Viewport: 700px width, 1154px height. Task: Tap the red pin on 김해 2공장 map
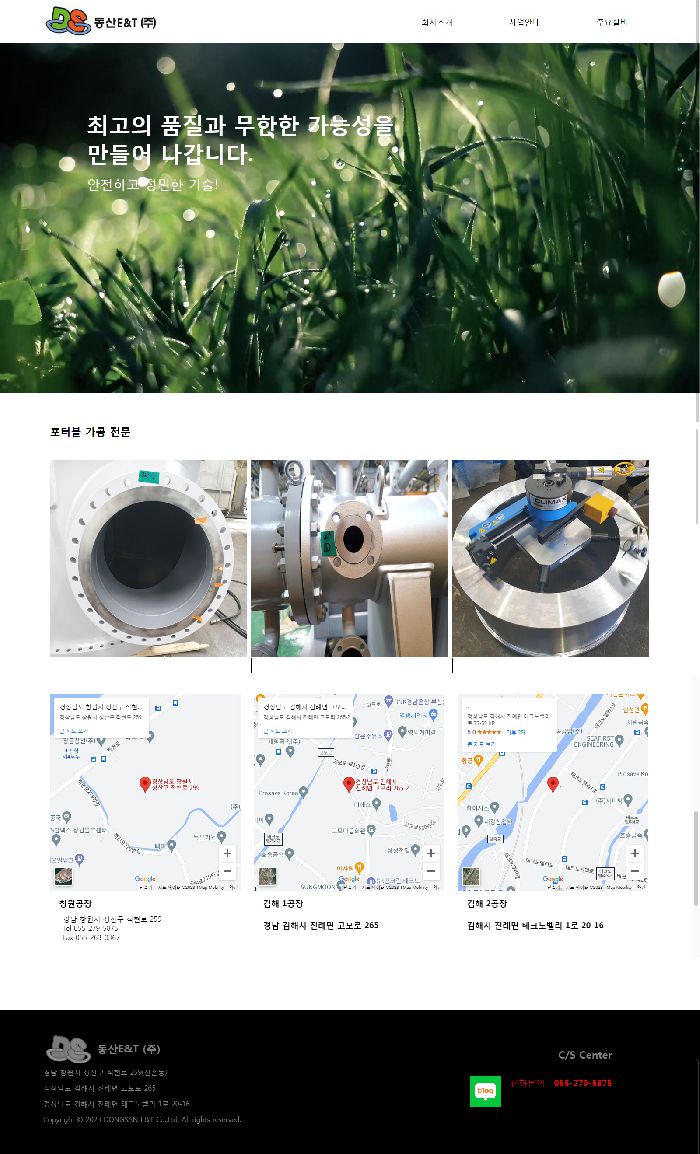click(553, 783)
